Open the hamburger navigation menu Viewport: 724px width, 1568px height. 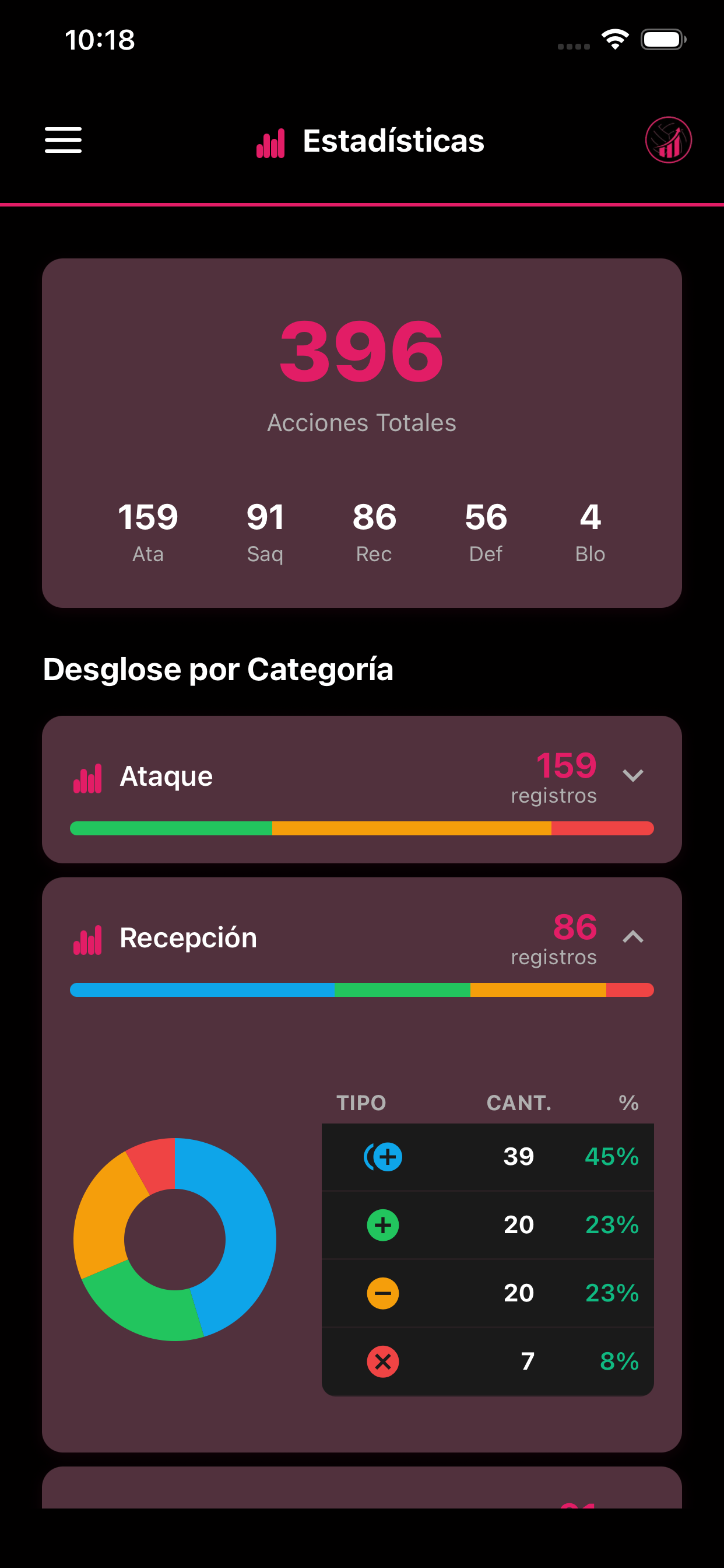click(x=63, y=140)
